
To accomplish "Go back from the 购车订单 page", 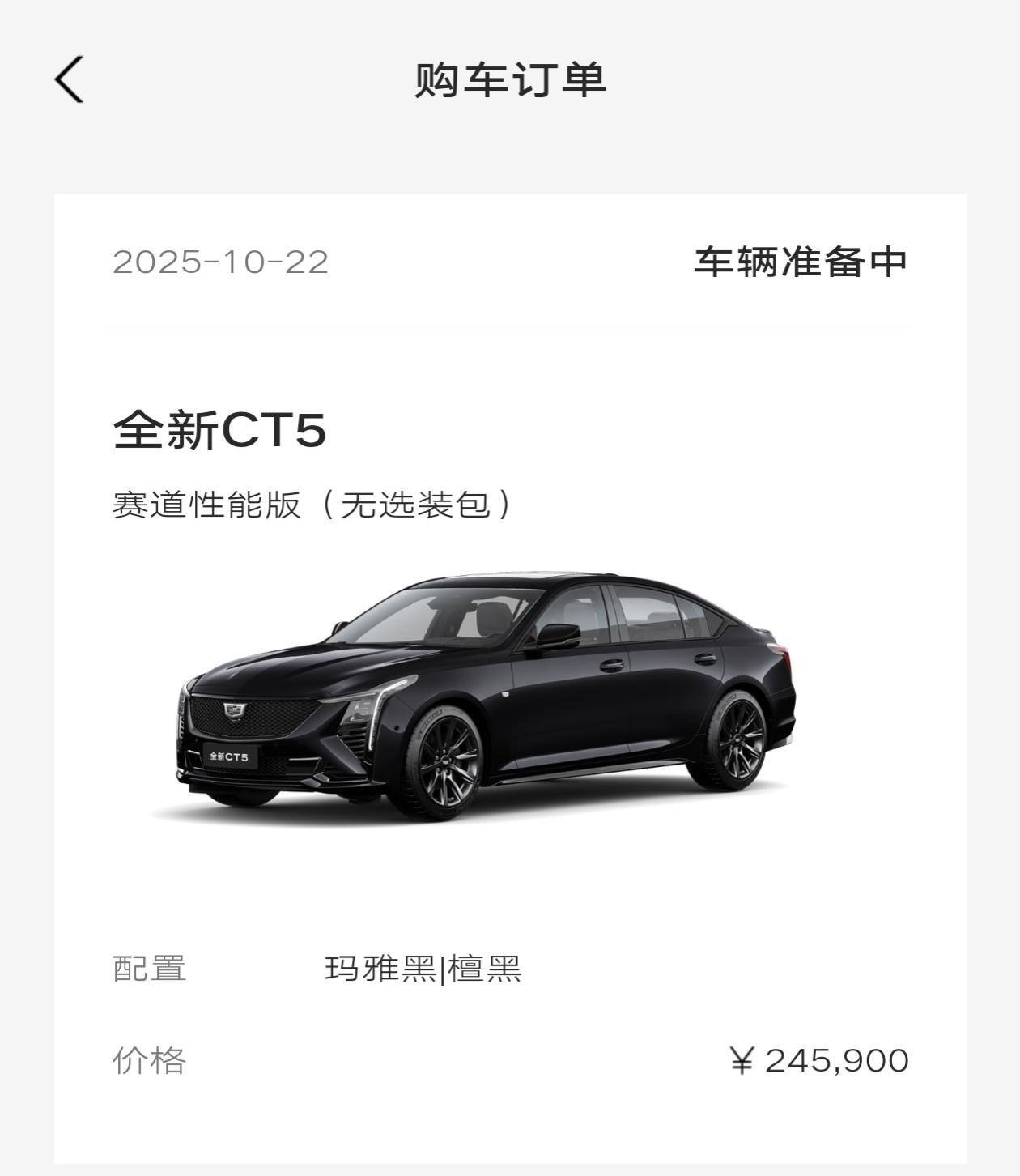I will pos(70,79).
